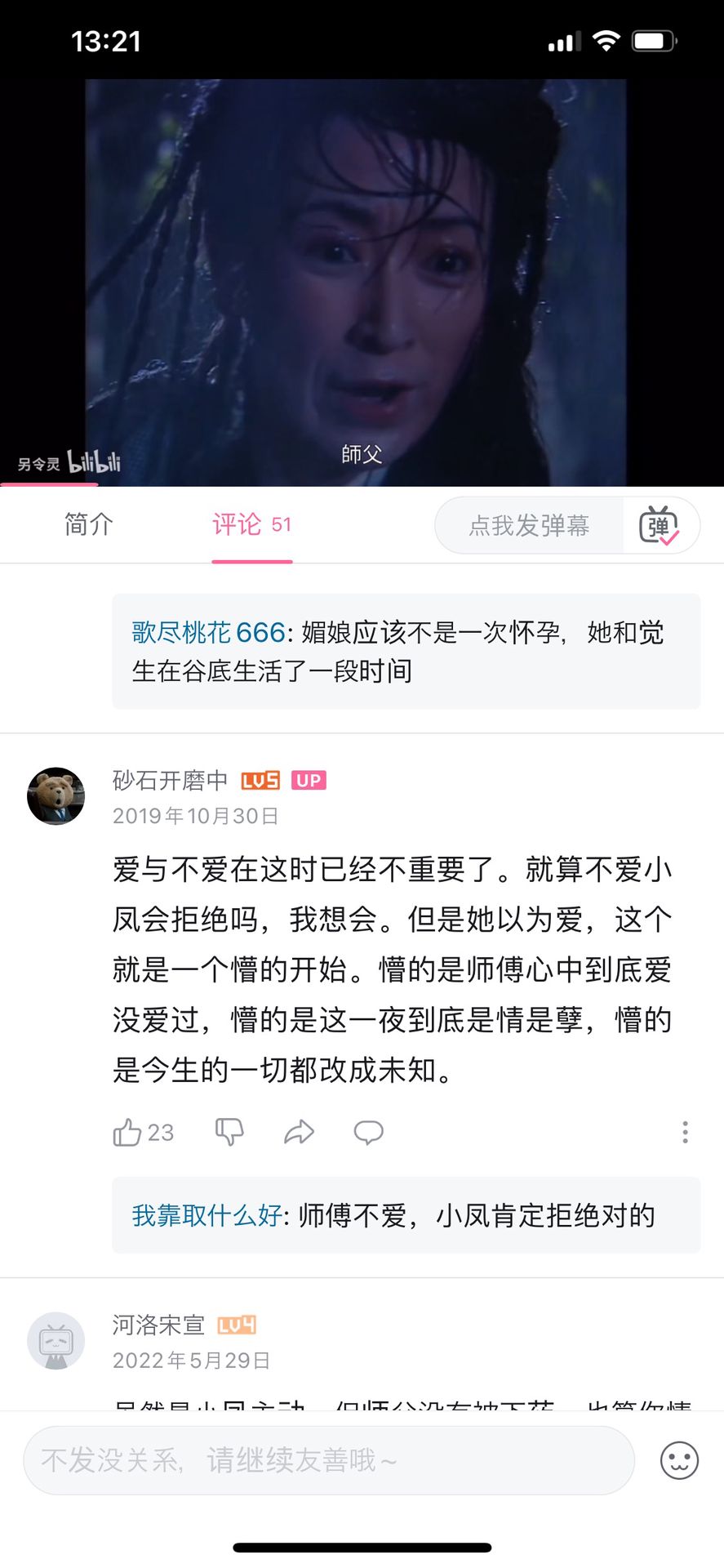
Task: Tap the 点我发弹幕 input box
Action: pyautogui.click(x=529, y=525)
